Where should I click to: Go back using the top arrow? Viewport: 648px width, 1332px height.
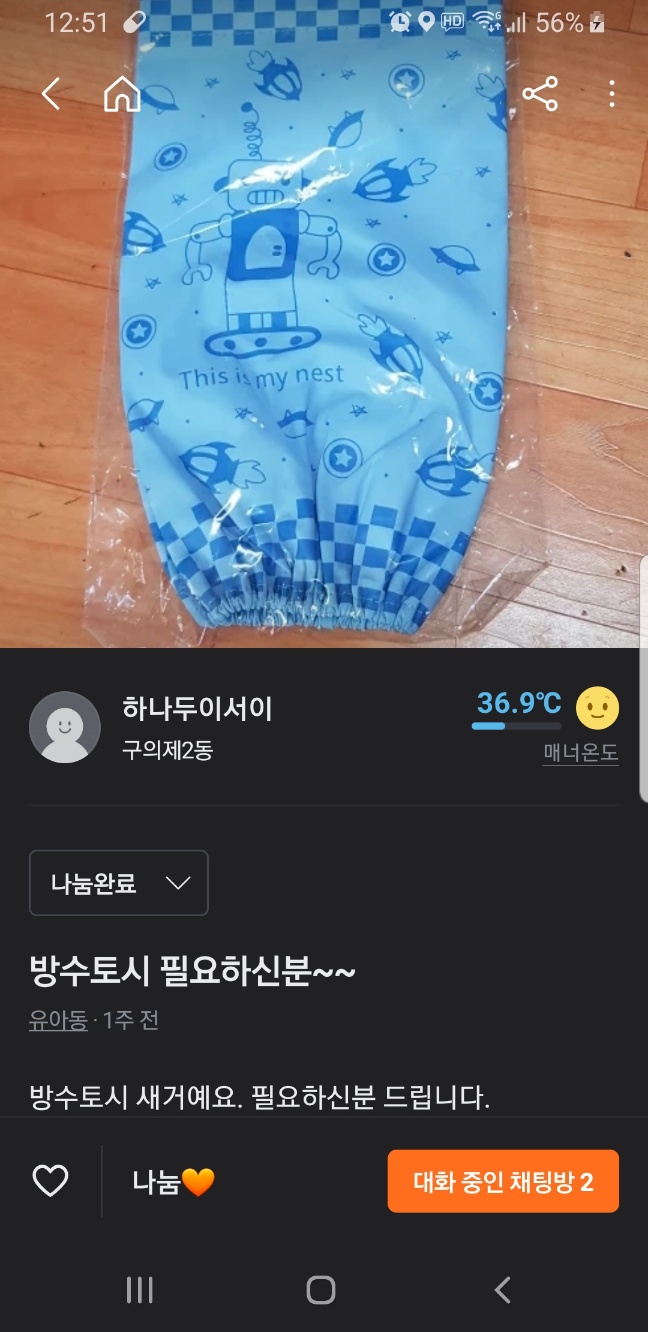click(51, 95)
